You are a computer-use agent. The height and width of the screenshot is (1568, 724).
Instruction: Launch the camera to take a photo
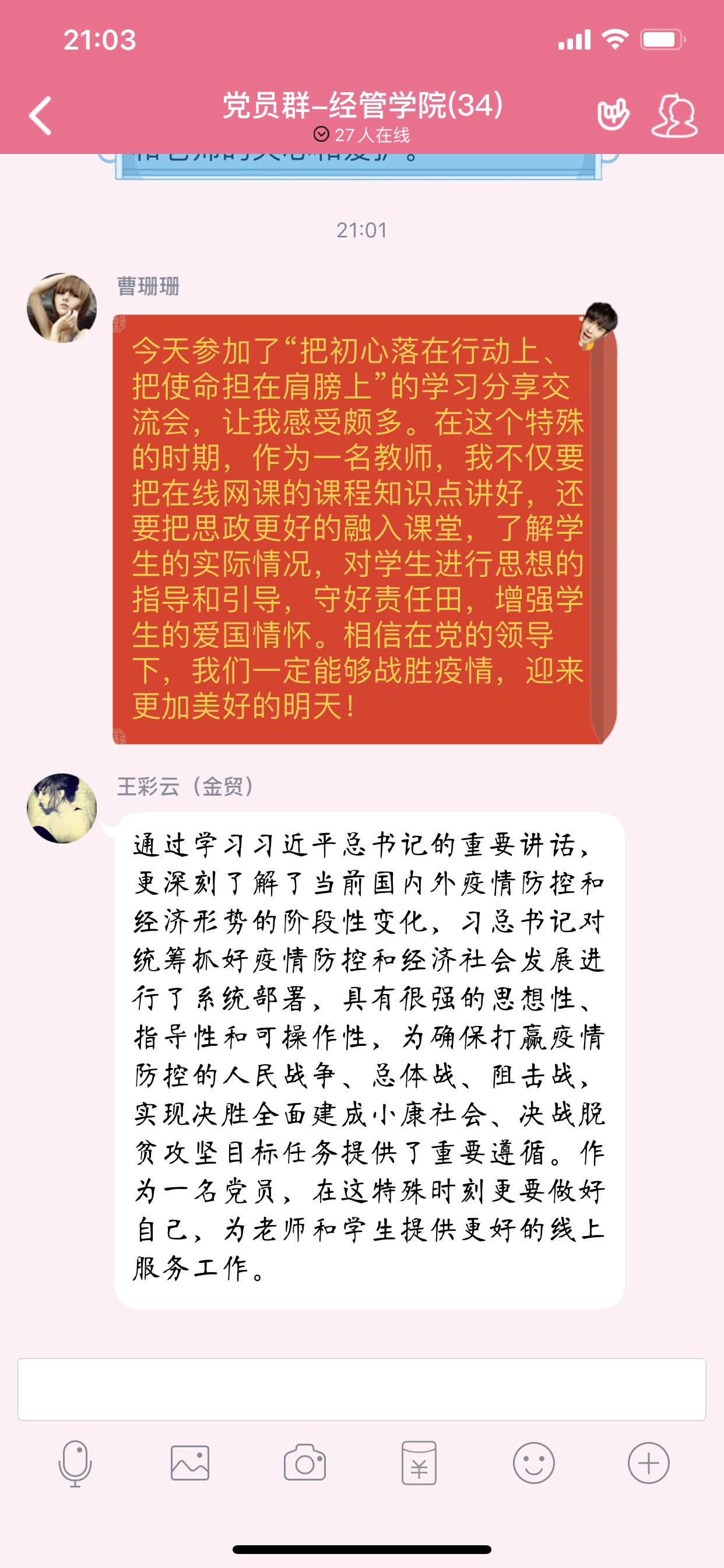tap(305, 1464)
